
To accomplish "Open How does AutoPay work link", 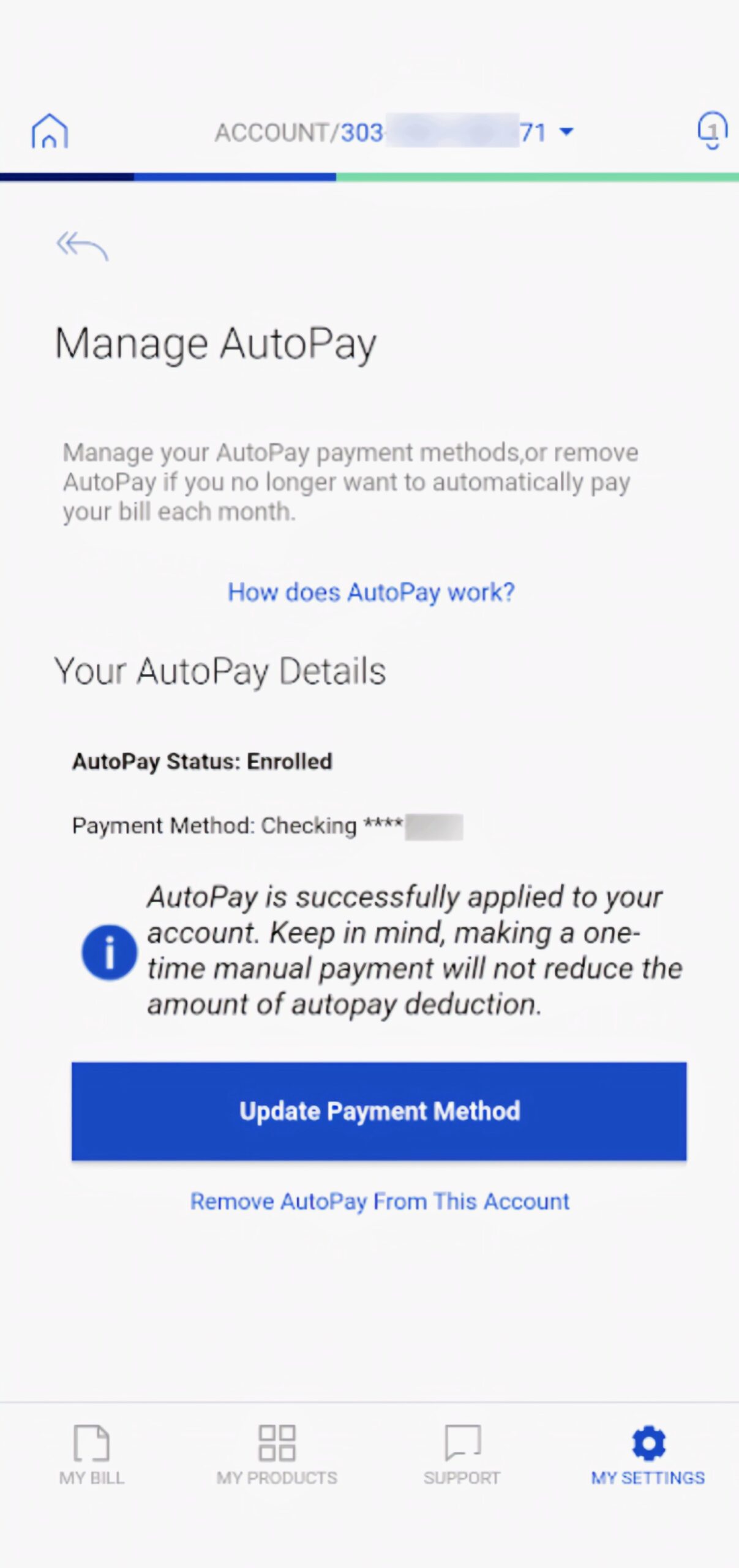I will point(371,592).
